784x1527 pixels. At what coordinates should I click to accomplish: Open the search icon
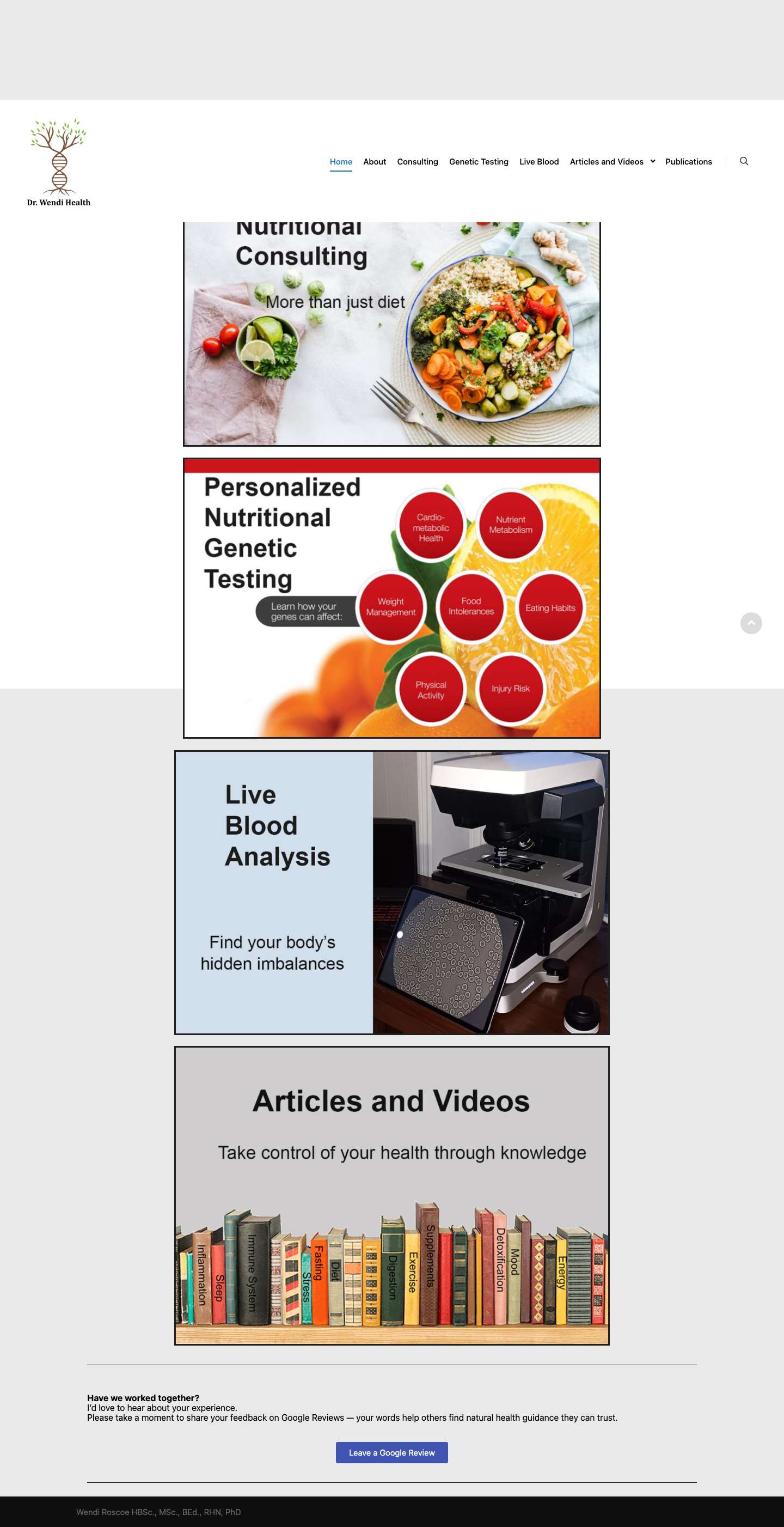click(744, 161)
